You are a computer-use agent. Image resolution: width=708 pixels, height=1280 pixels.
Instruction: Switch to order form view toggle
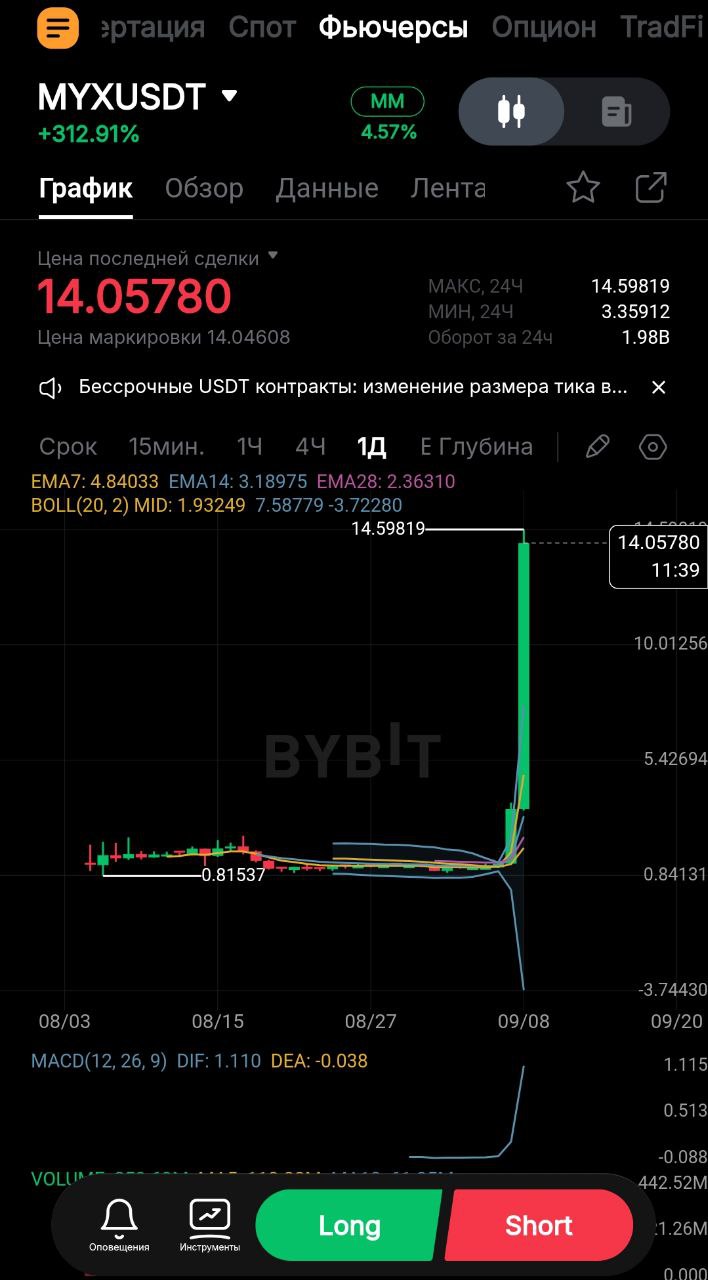coord(616,112)
